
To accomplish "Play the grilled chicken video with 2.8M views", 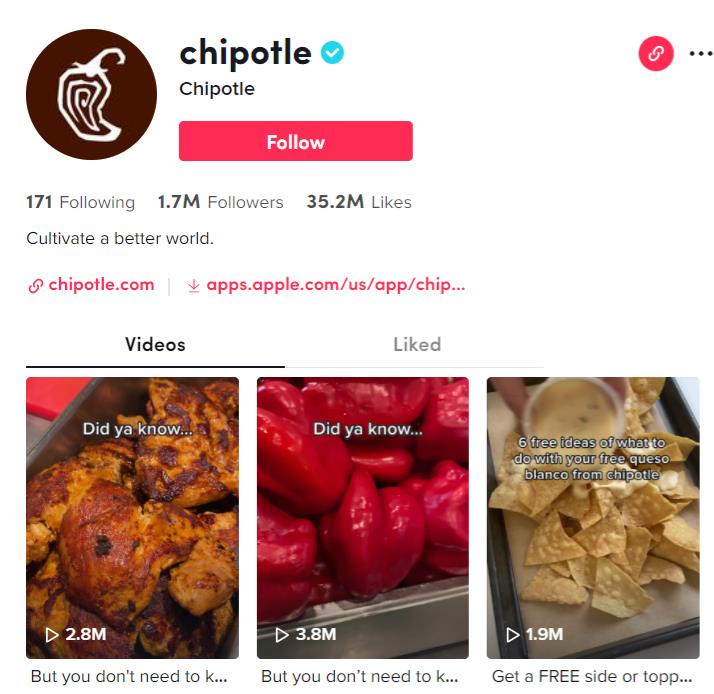I will [132, 517].
